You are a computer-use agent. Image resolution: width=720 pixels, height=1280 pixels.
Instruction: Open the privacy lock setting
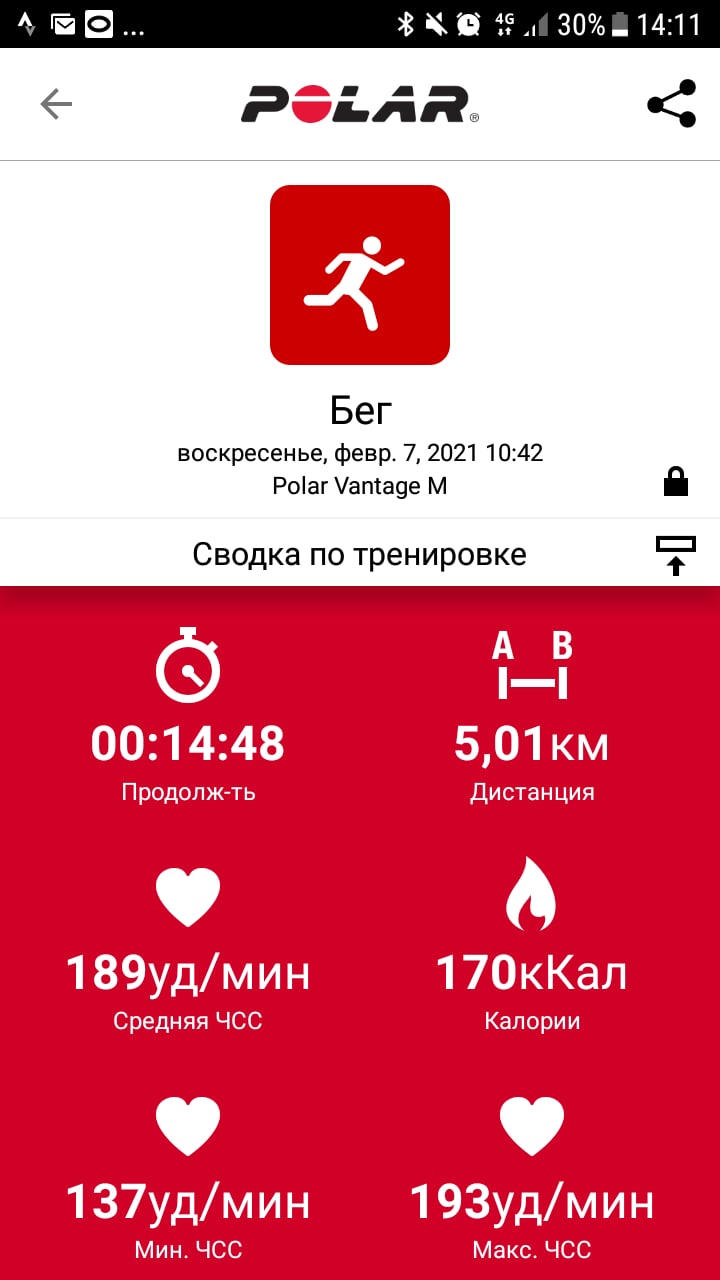pyautogui.click(x=676, y=481)
